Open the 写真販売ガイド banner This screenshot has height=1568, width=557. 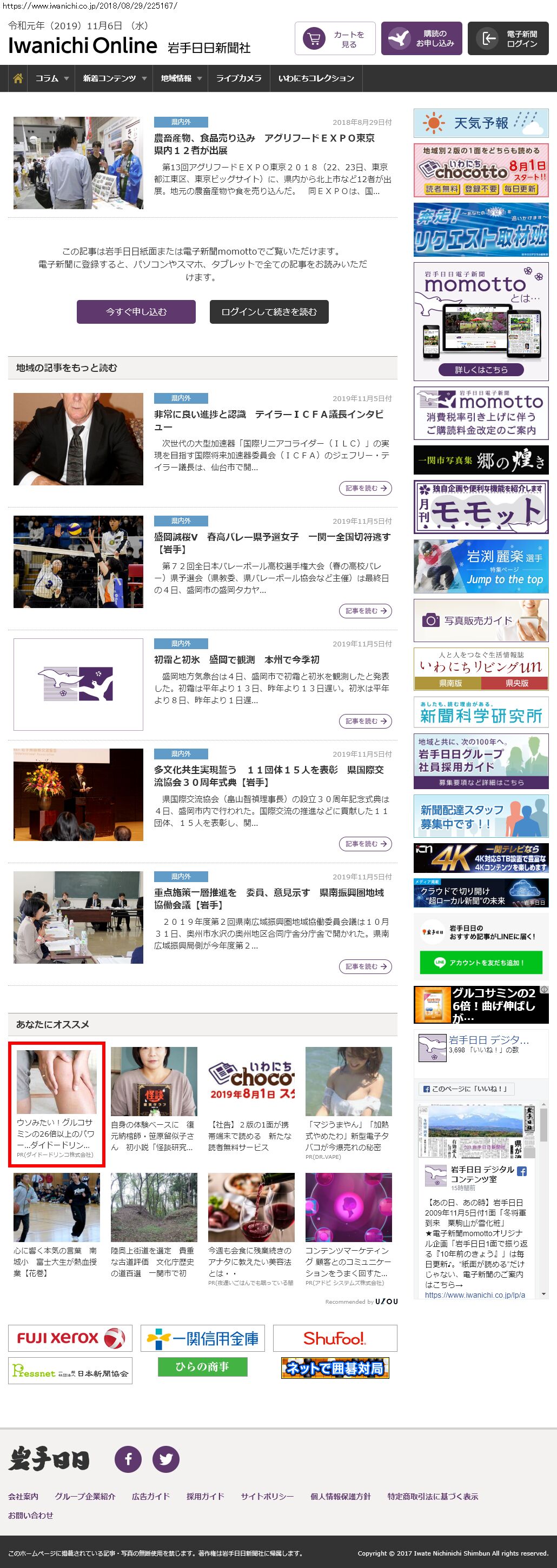pyautogui.click(x=480, y=620)
